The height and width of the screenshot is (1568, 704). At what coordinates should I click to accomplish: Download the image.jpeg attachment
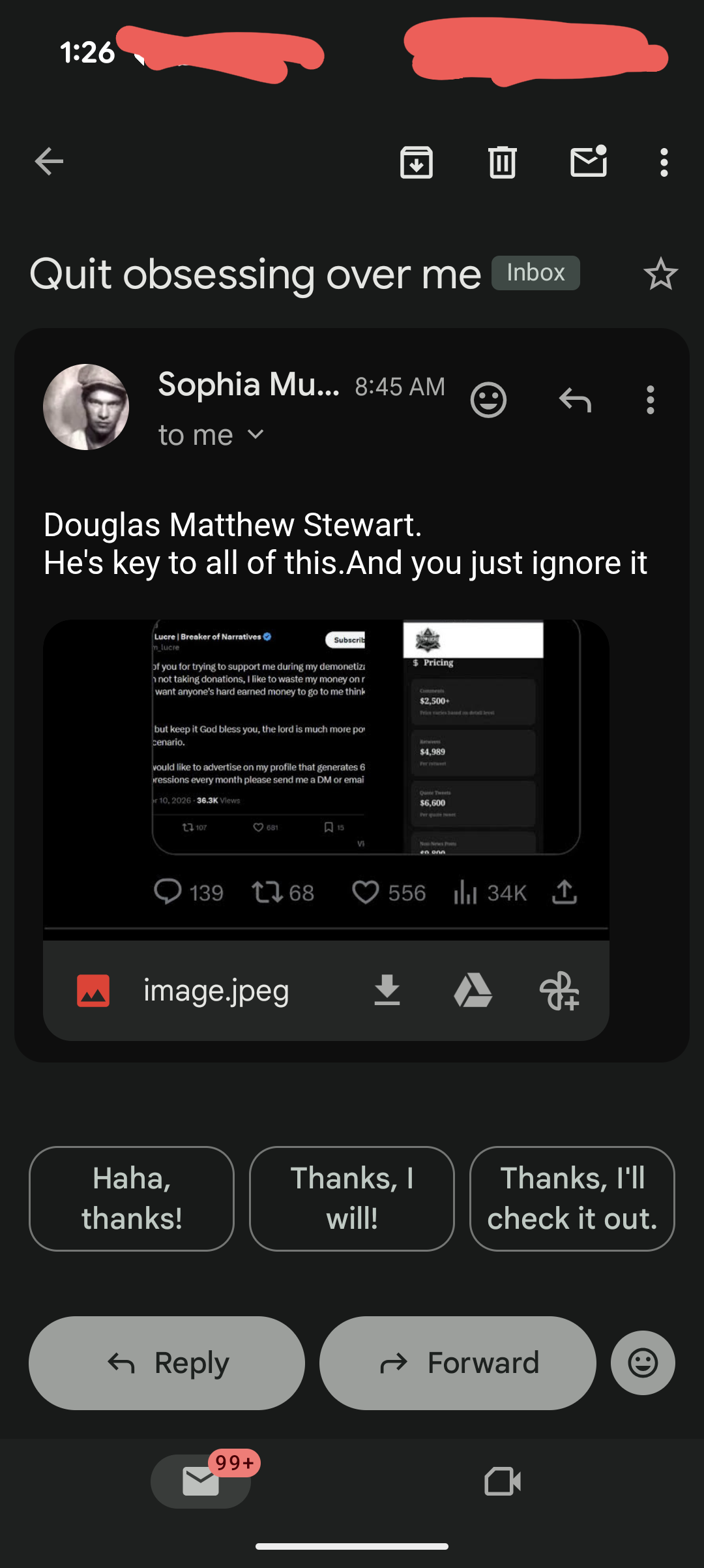[387, 990]
